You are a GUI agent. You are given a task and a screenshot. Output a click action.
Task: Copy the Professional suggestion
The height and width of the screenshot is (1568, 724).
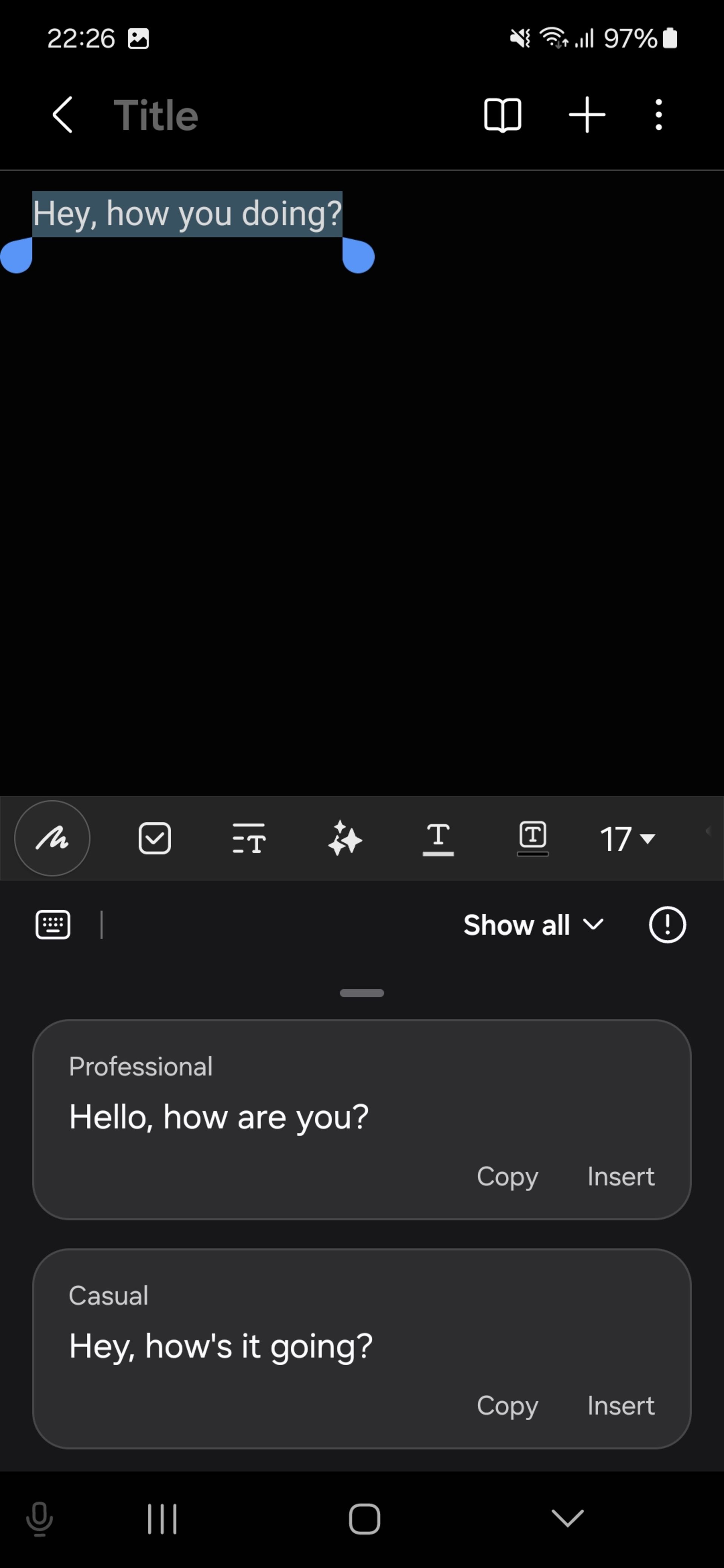[x=507, y=1177]
